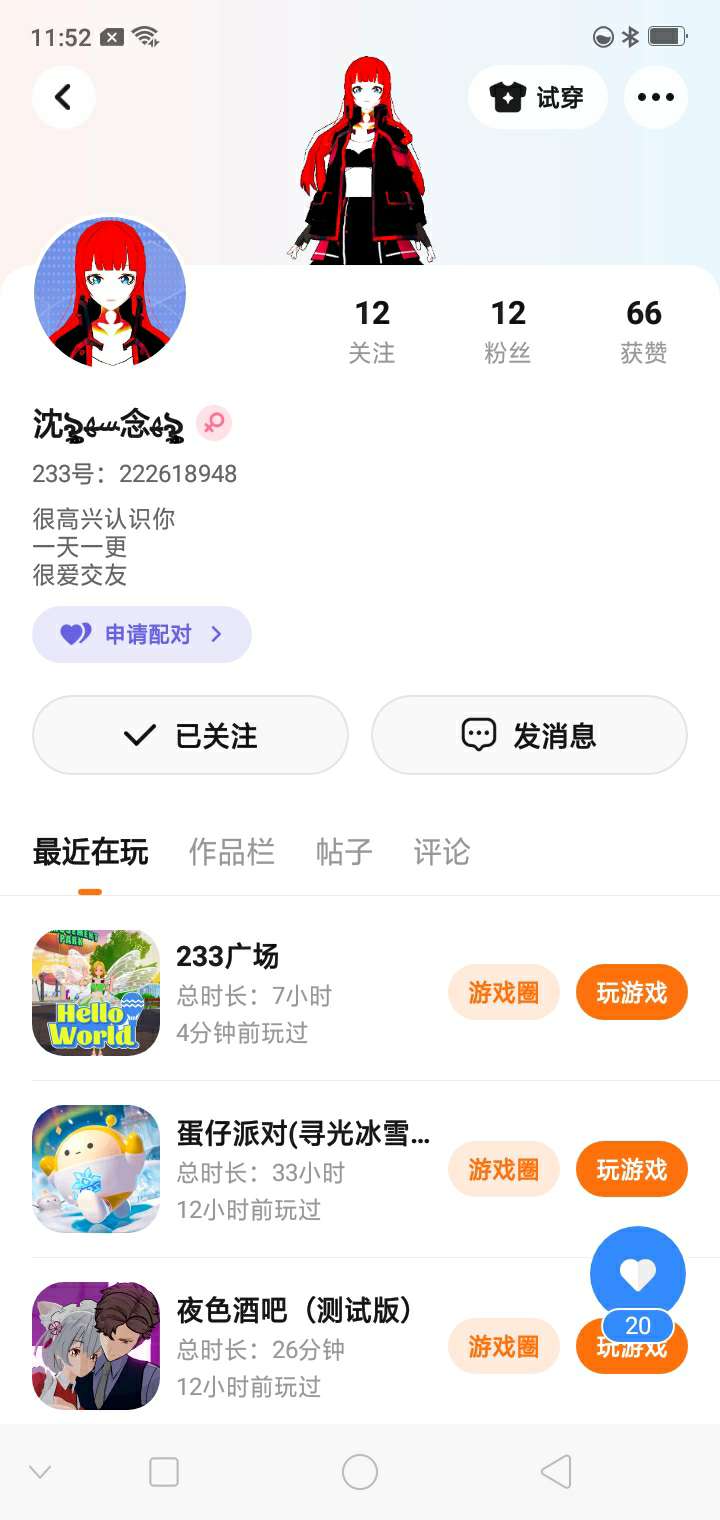Tap the system home circle button
The width and height of the screenshot is (720, 1520).
359,1472
